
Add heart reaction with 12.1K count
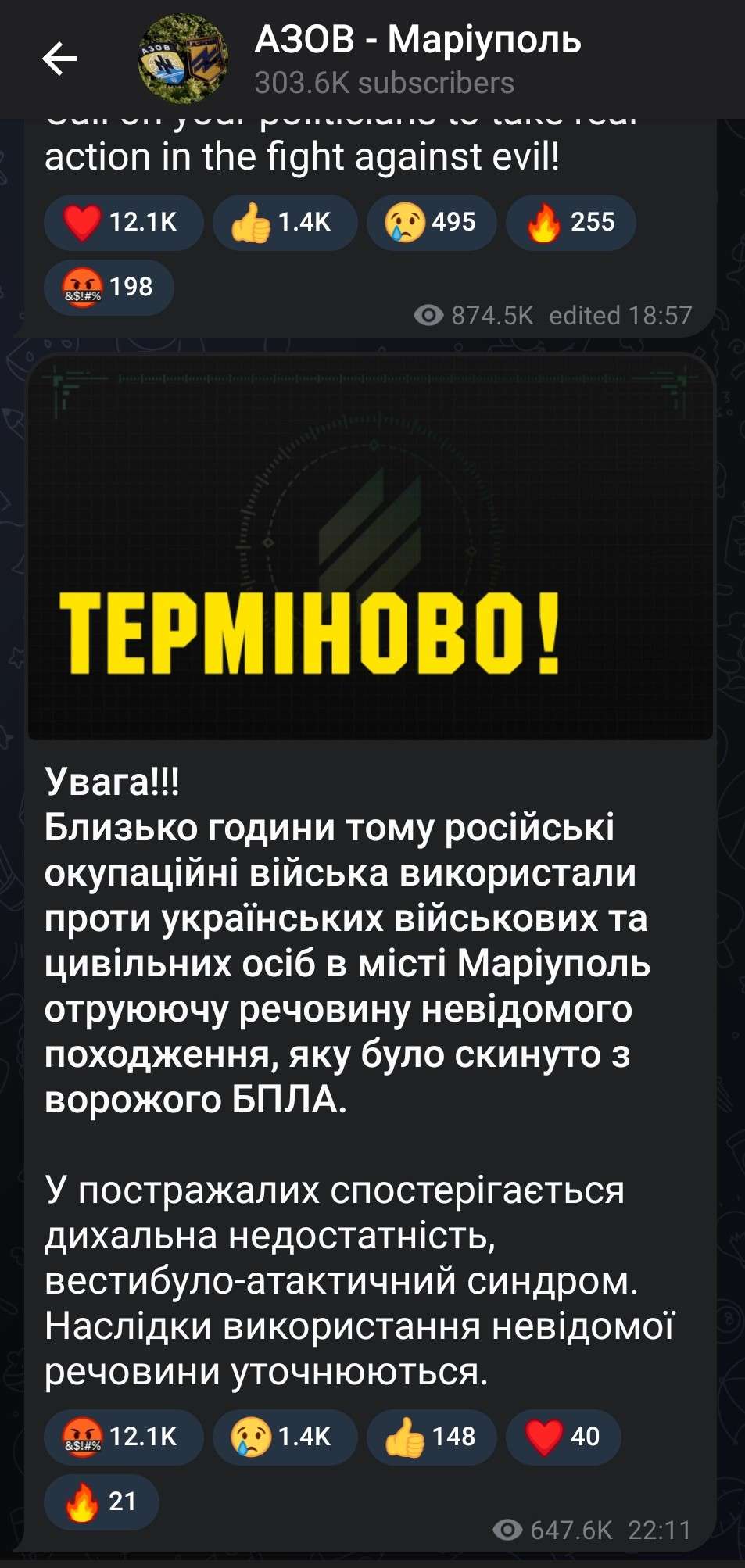point(123,222)
